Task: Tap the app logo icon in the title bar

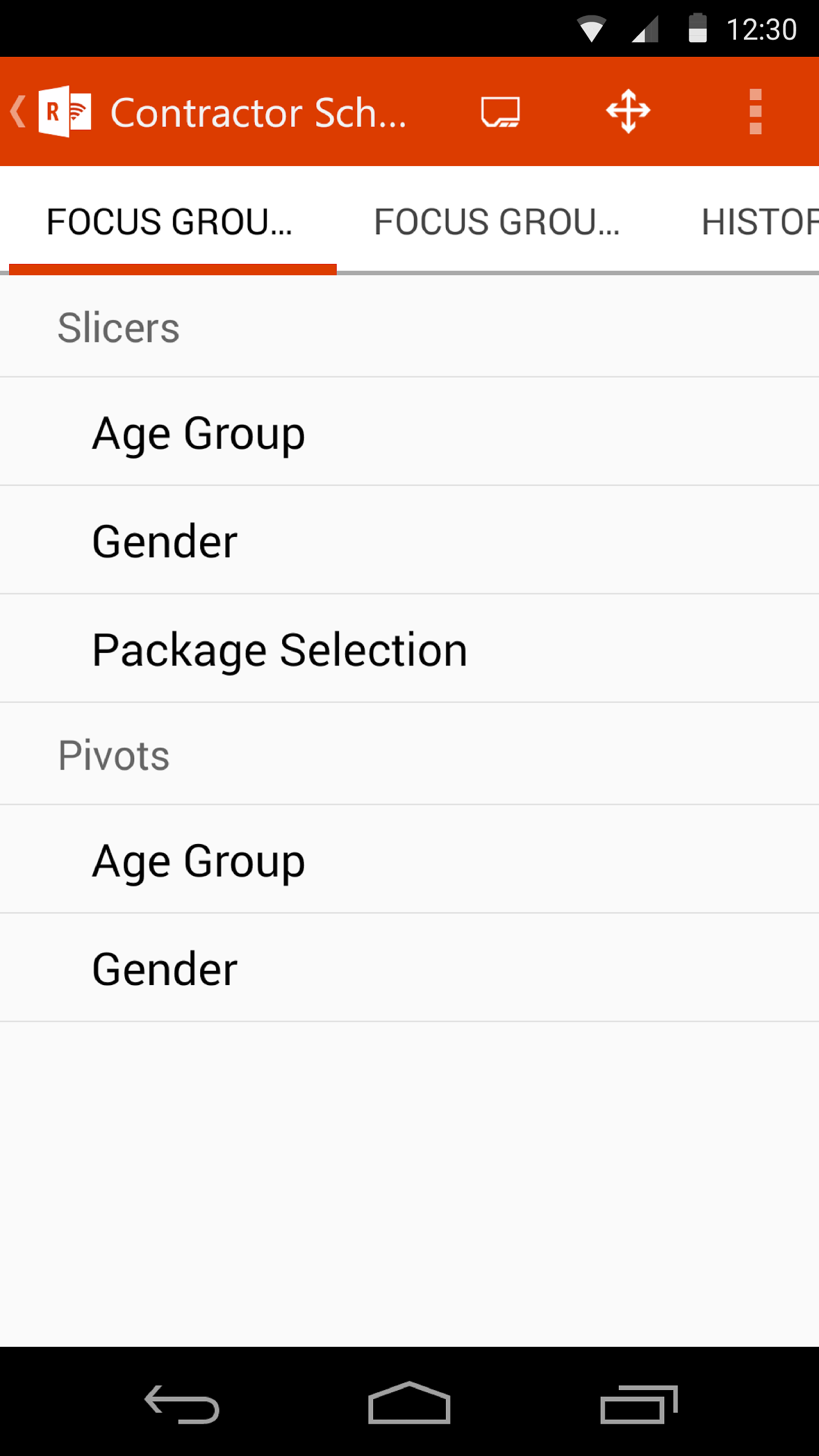Action: 64,110
